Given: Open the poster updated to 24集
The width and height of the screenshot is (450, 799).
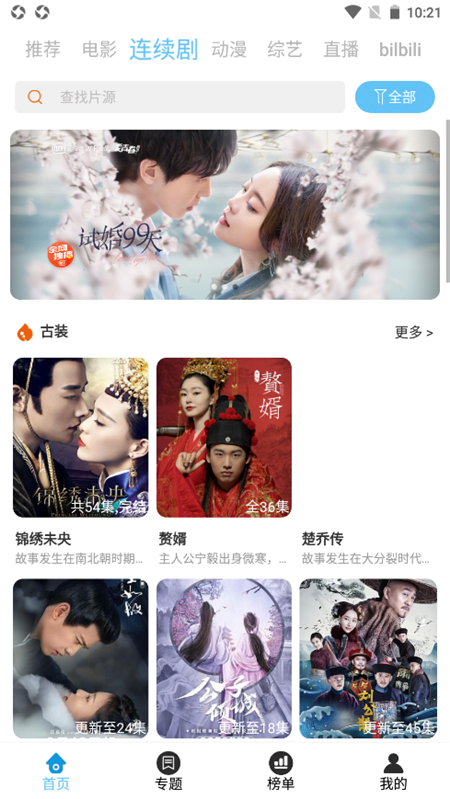Looking at the screenshot, I should click(x=81, y=658).
